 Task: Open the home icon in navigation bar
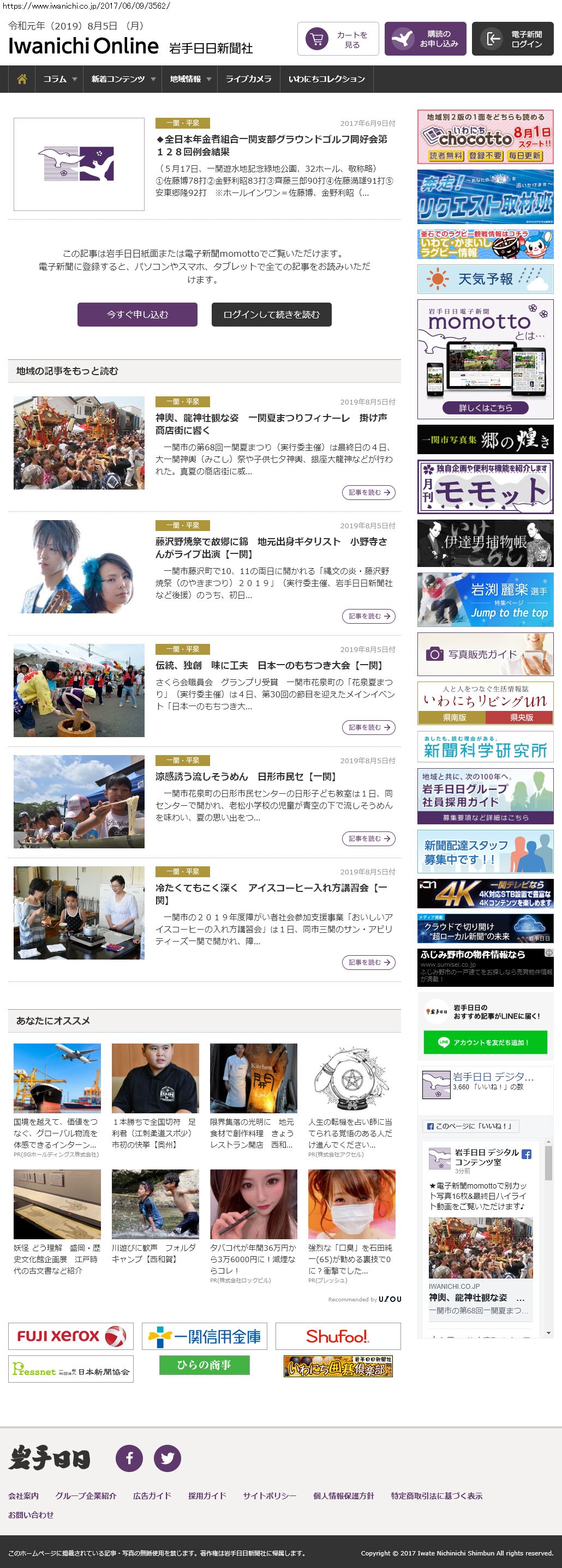[22, 79]
